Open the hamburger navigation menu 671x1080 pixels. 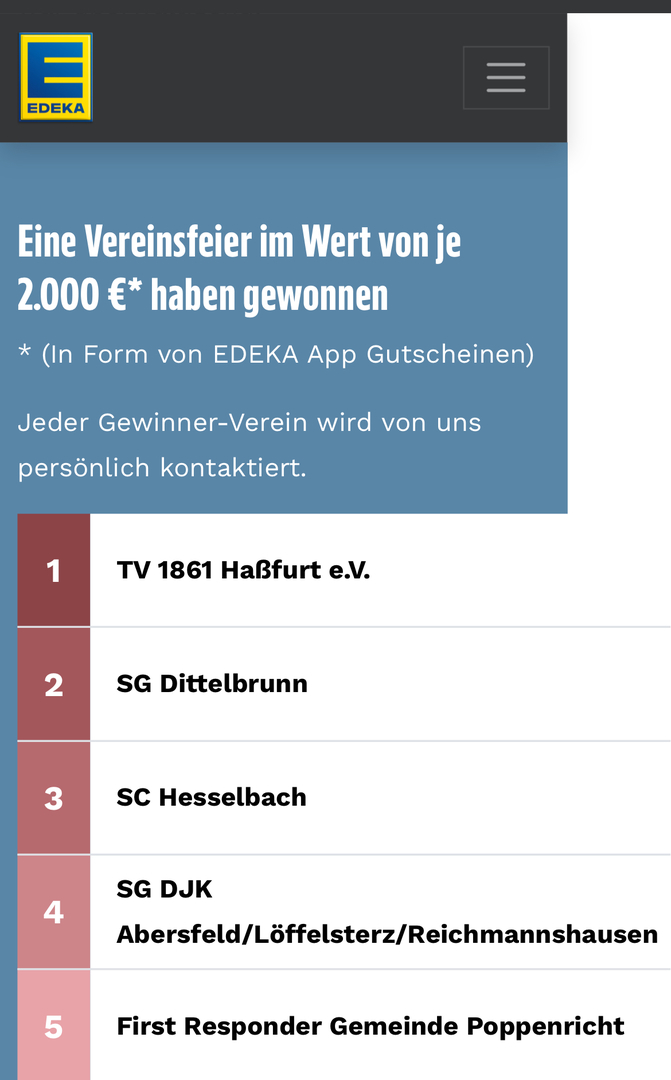coord(506,77)
